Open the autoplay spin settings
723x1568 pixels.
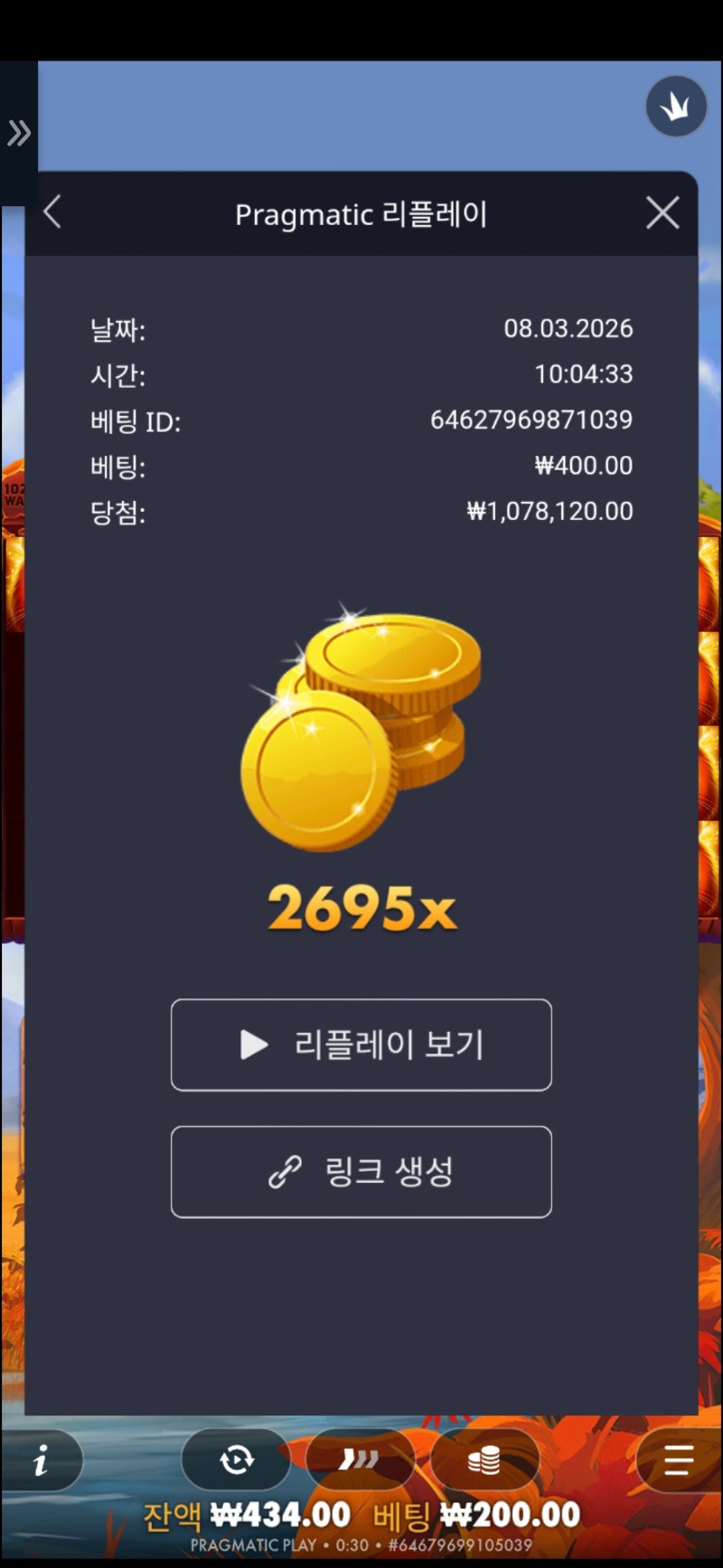click(x=236, y=1459)
